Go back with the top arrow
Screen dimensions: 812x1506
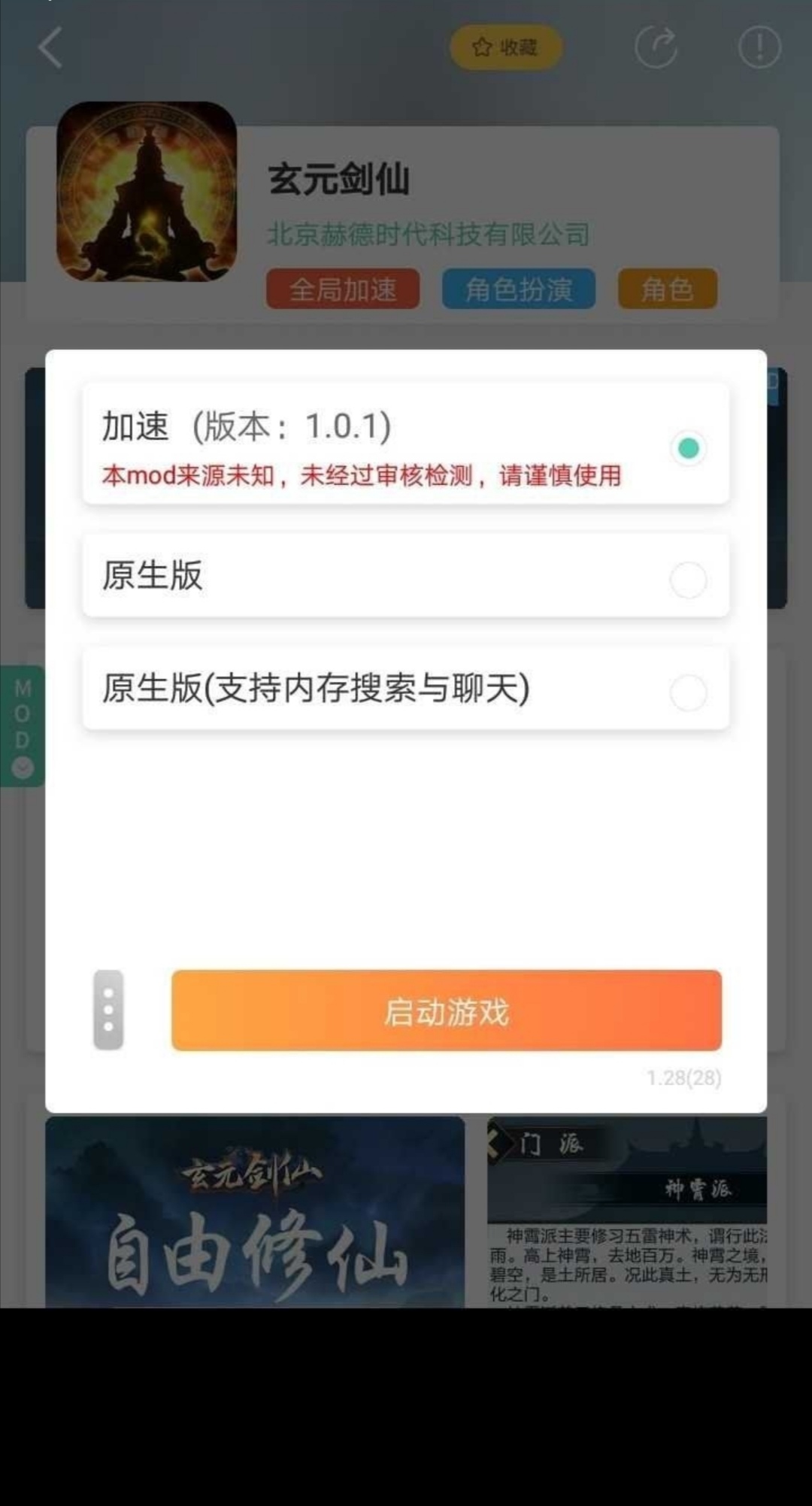[50, 48]
